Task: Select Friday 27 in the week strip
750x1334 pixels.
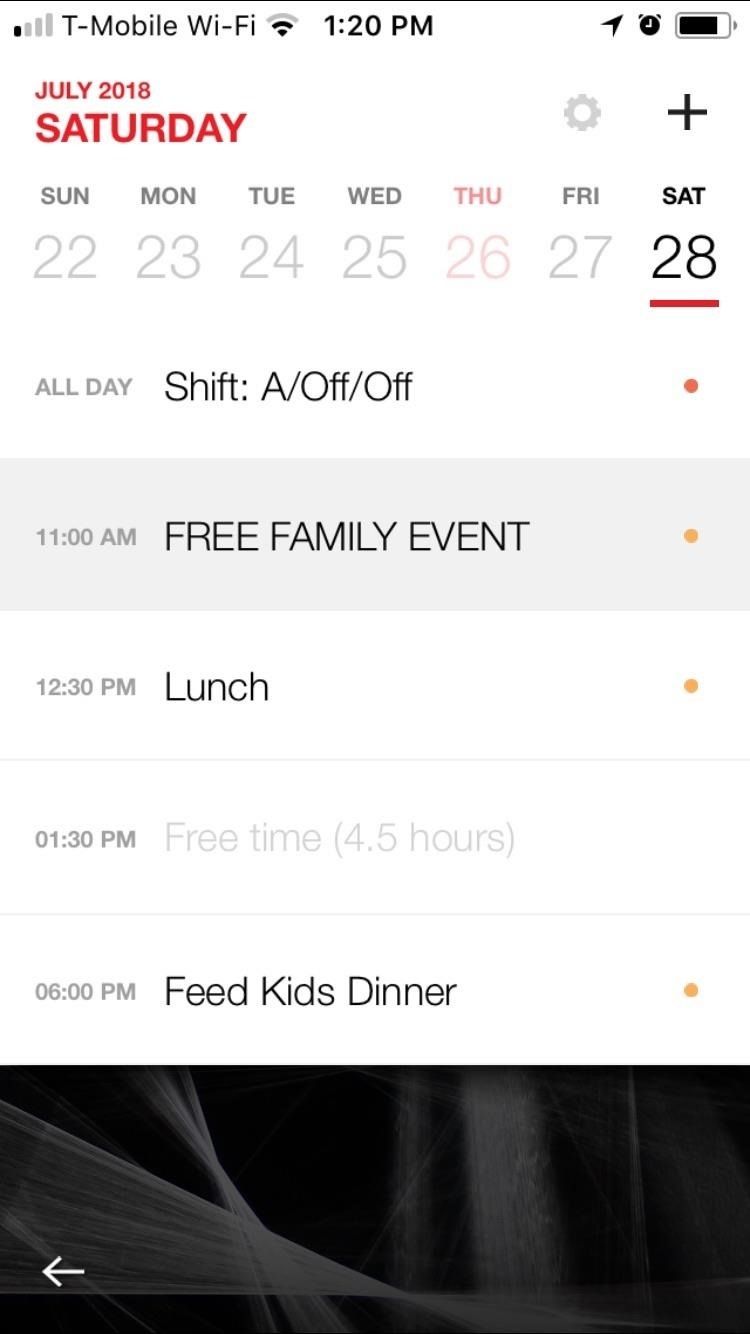Action: (580, 257)
